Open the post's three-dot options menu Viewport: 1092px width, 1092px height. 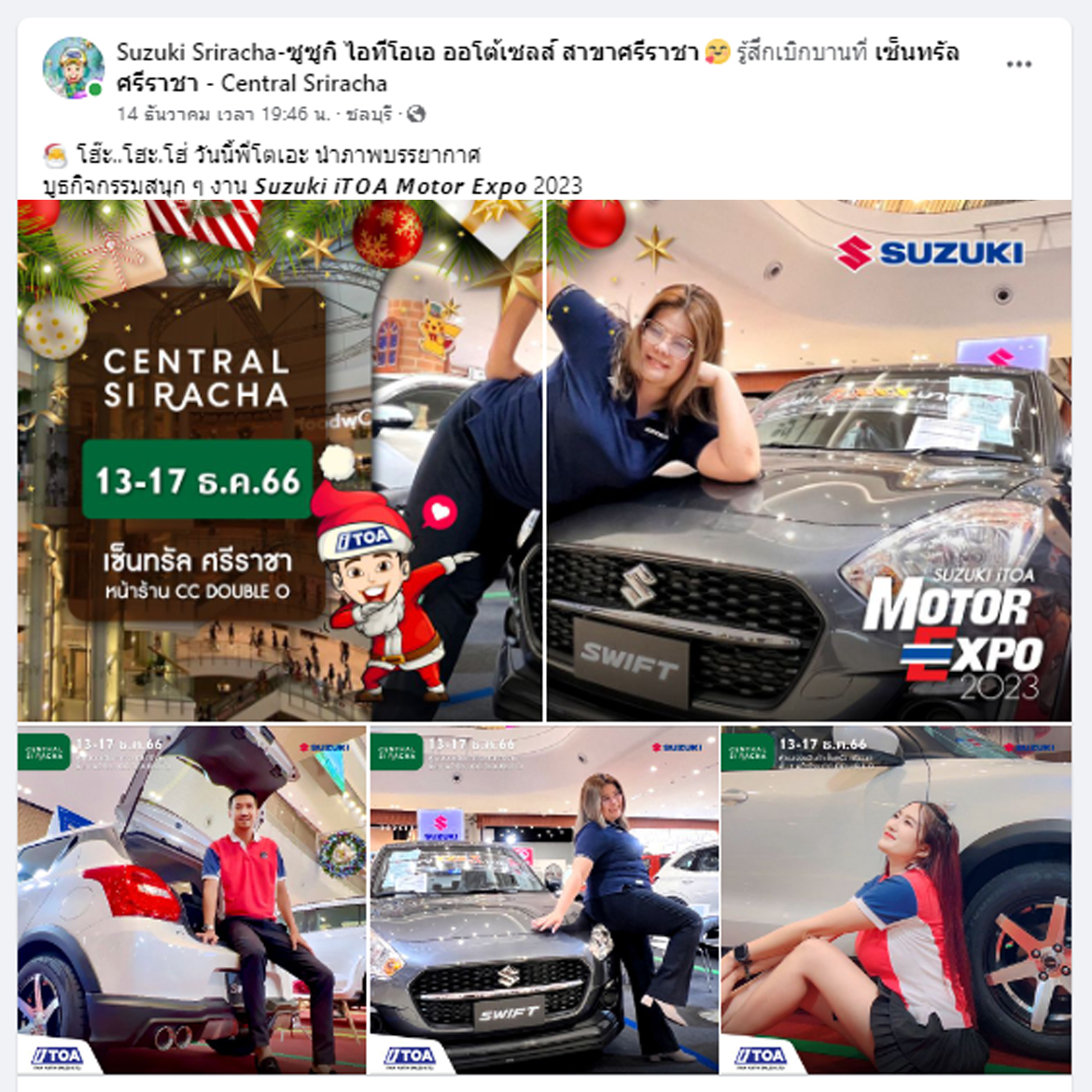click(1018, 64)
